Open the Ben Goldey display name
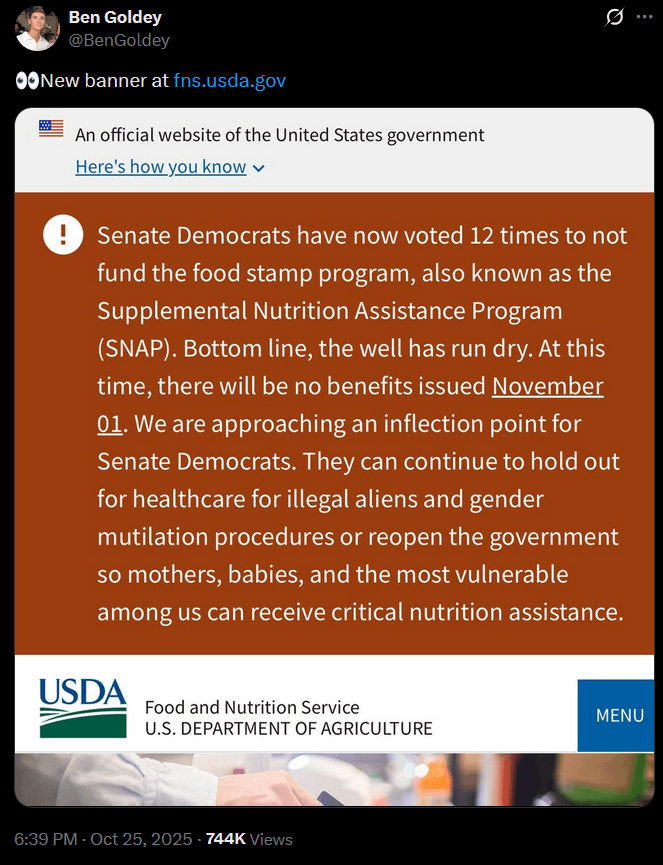The height and width of the screenshot is (865, 663). click(115, 17)
